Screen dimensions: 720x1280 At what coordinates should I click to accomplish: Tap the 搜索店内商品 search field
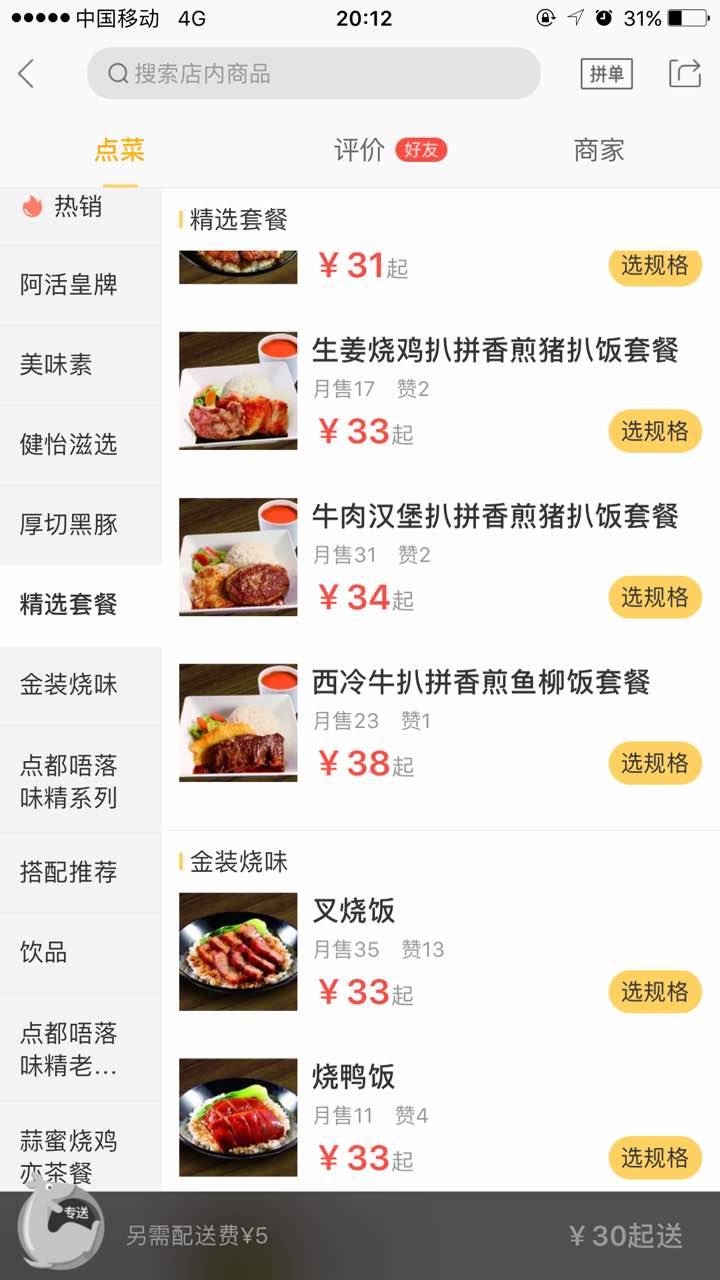[313, 73]
